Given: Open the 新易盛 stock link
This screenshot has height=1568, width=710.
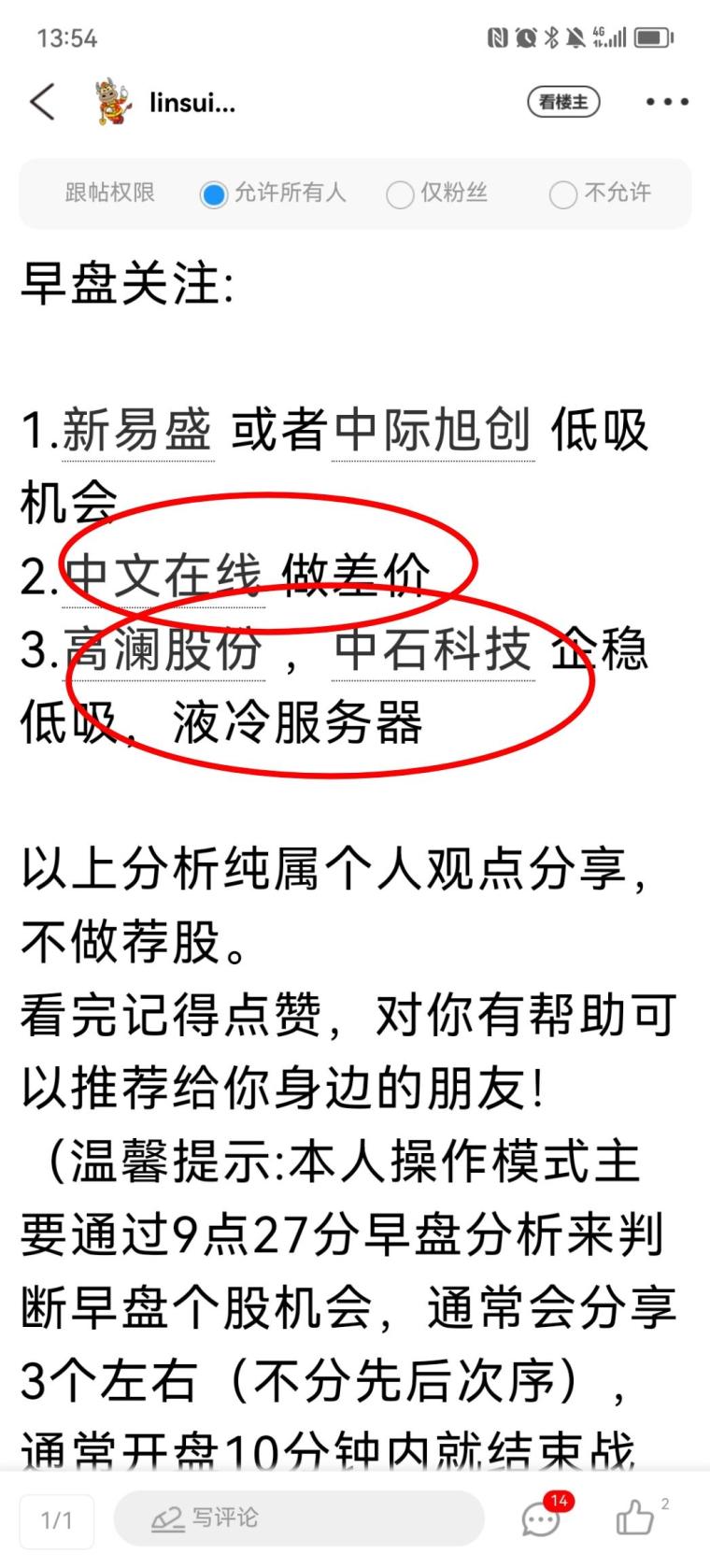Looking at the screenshot, I should tap(137, 431).
